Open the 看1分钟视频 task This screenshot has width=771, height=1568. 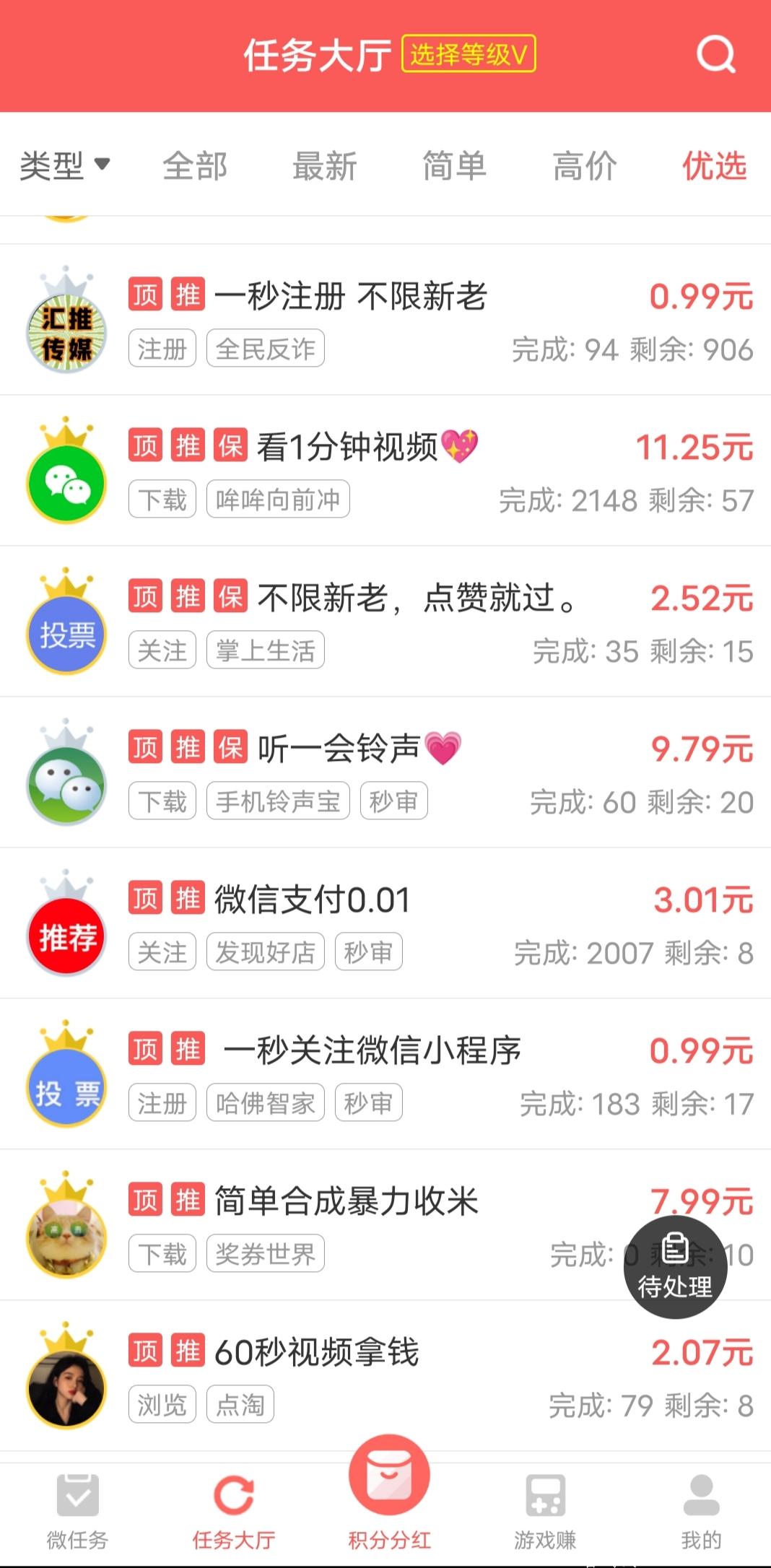pyautogui.click(x=385, y=471)
